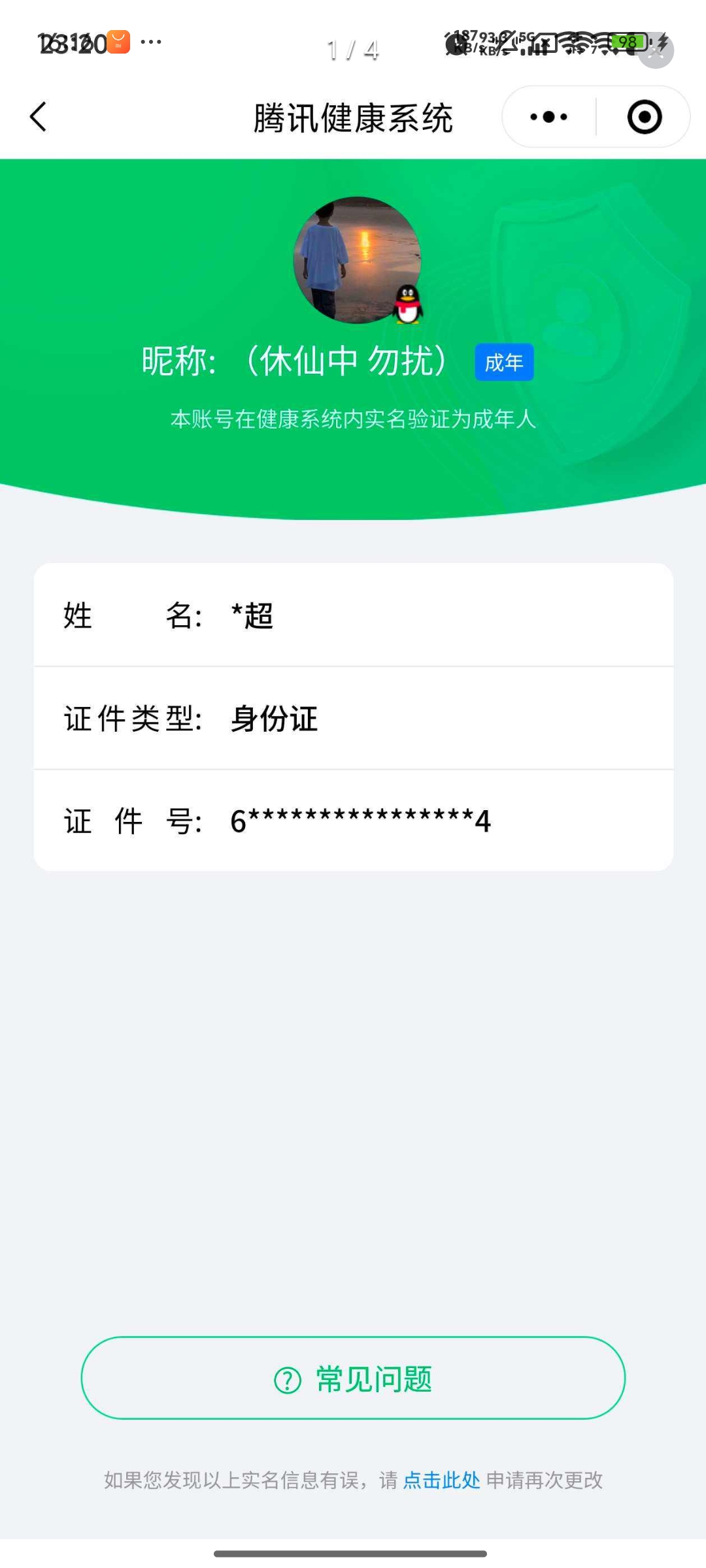706x1568 pixels.
Task: Tap the 点击此处 link to change info
Action: (441, 1480)
